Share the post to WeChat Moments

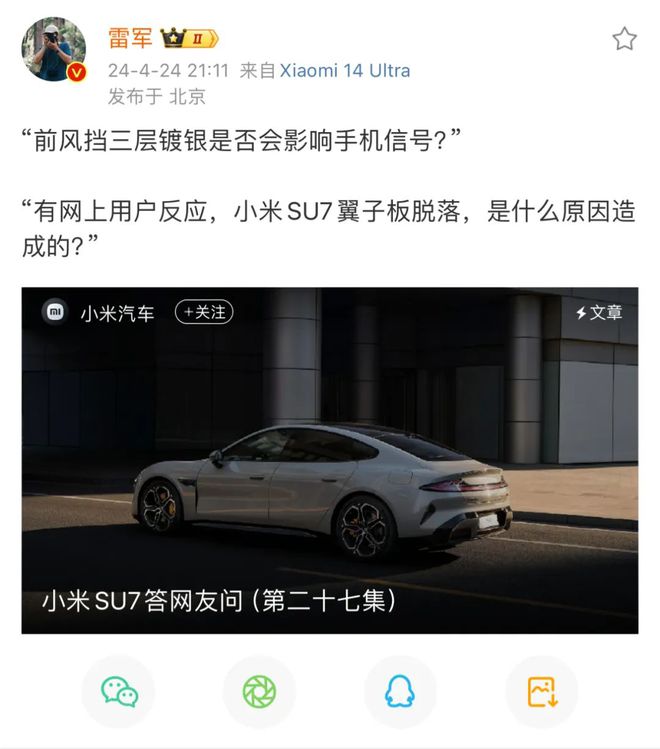point(259,691)
